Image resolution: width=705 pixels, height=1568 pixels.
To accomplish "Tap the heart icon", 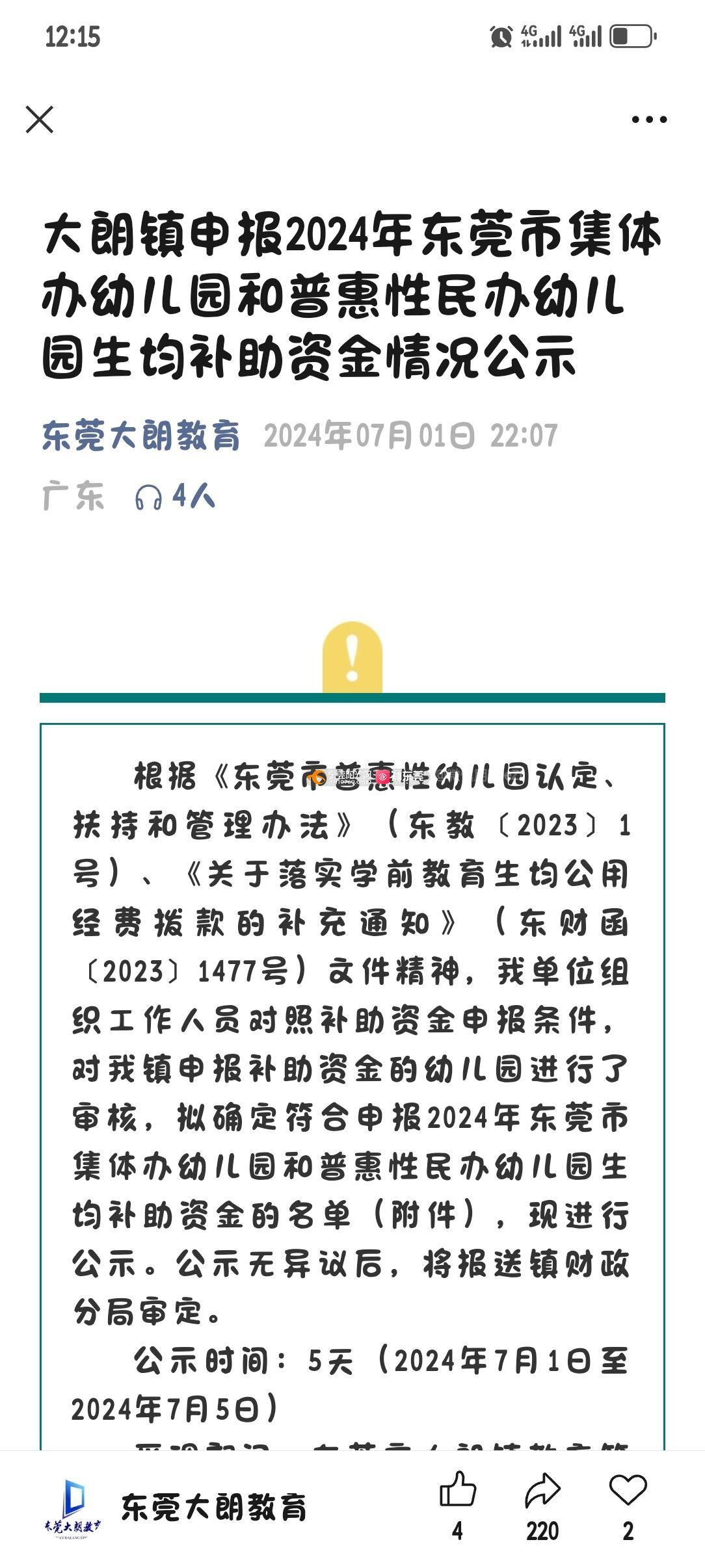I will pos(628,1489).
